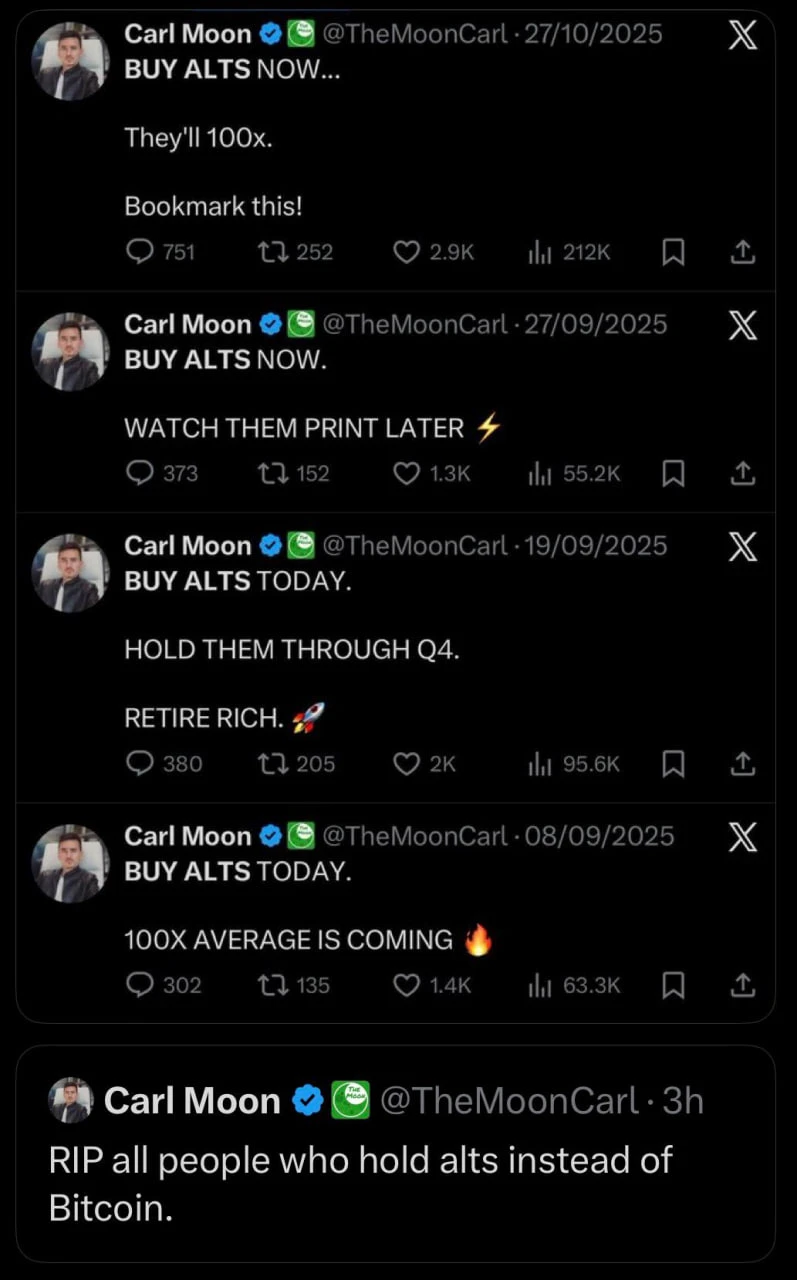Open the reply icon on the RETIRE RICH tweet
The width and height of the screenshot is (797, 1280).
139,763
